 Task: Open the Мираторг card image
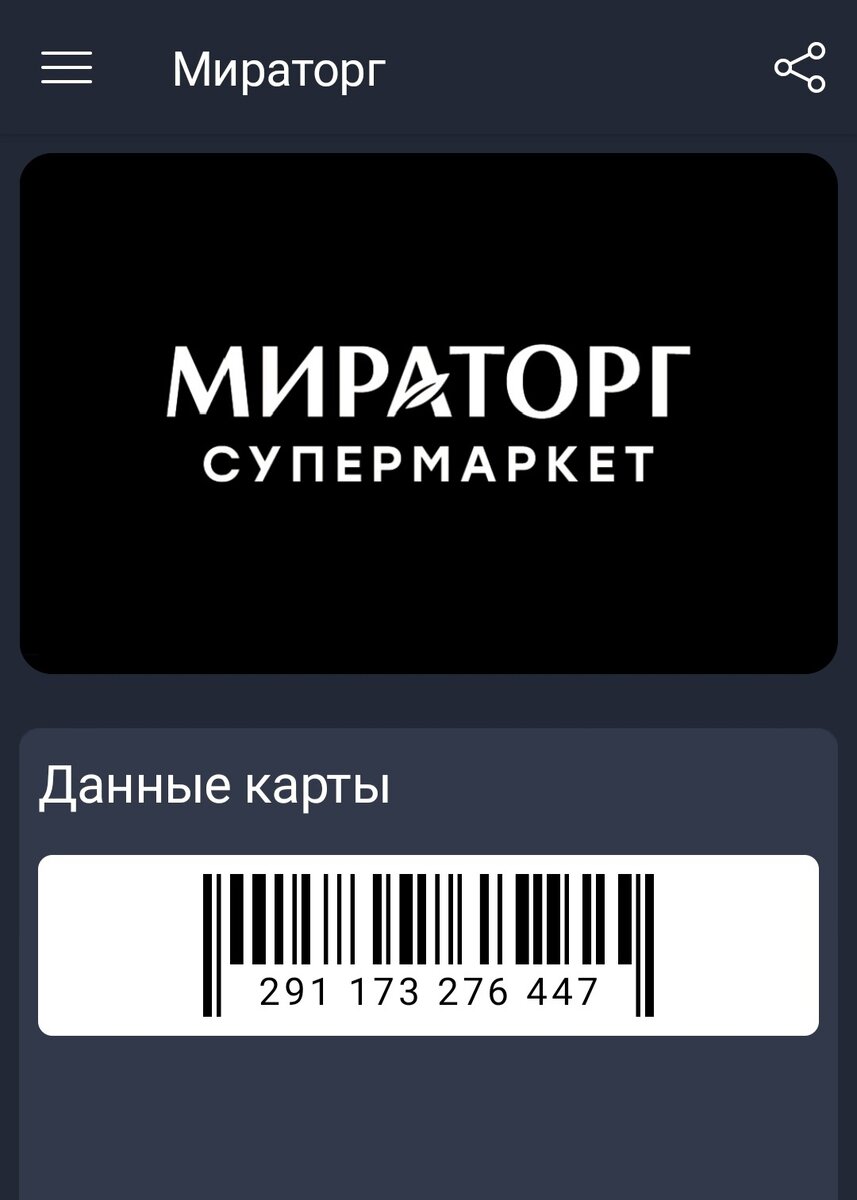428,413
